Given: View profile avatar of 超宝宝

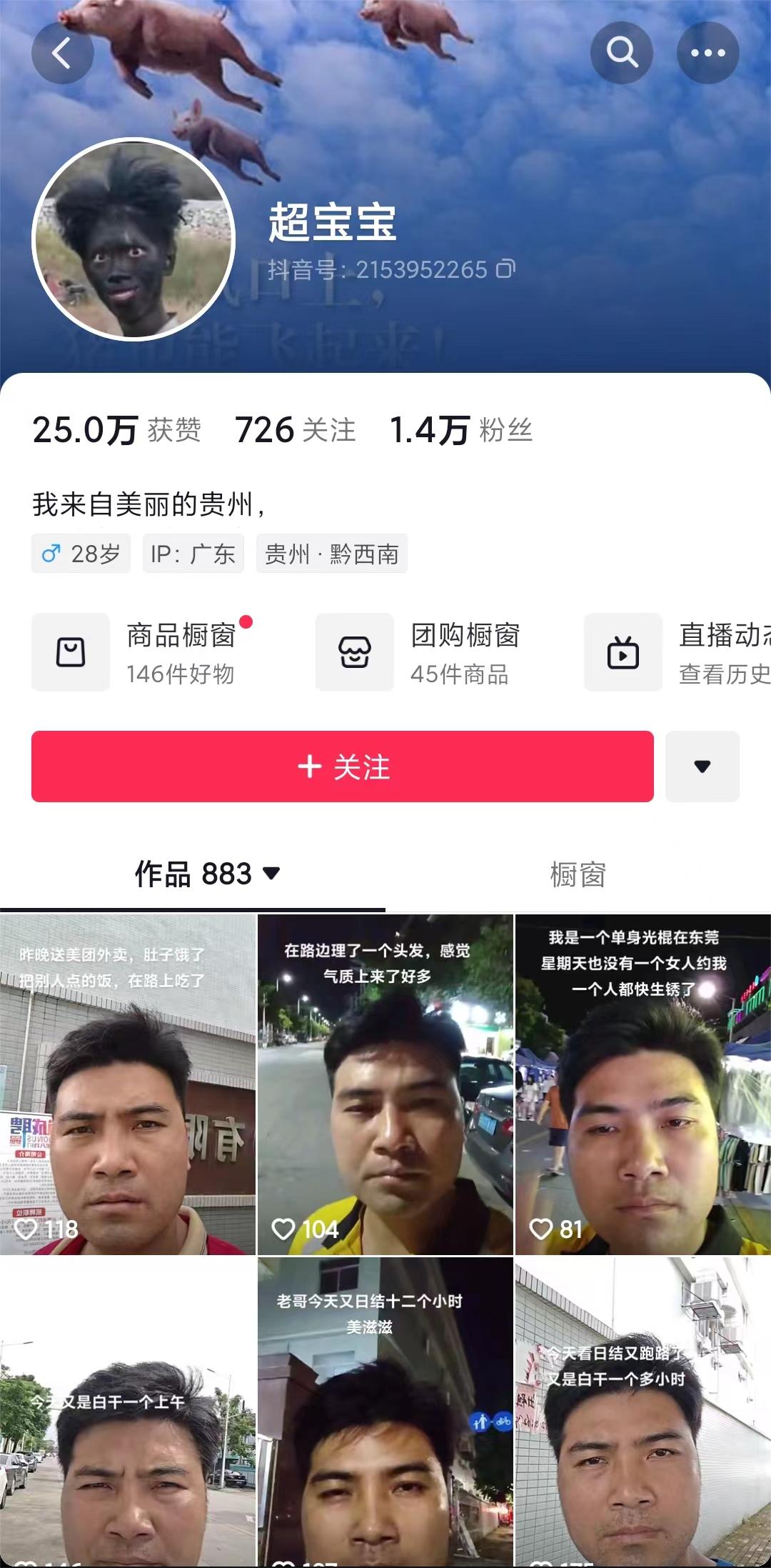Looking at the screenshot, I should [133, 239].
